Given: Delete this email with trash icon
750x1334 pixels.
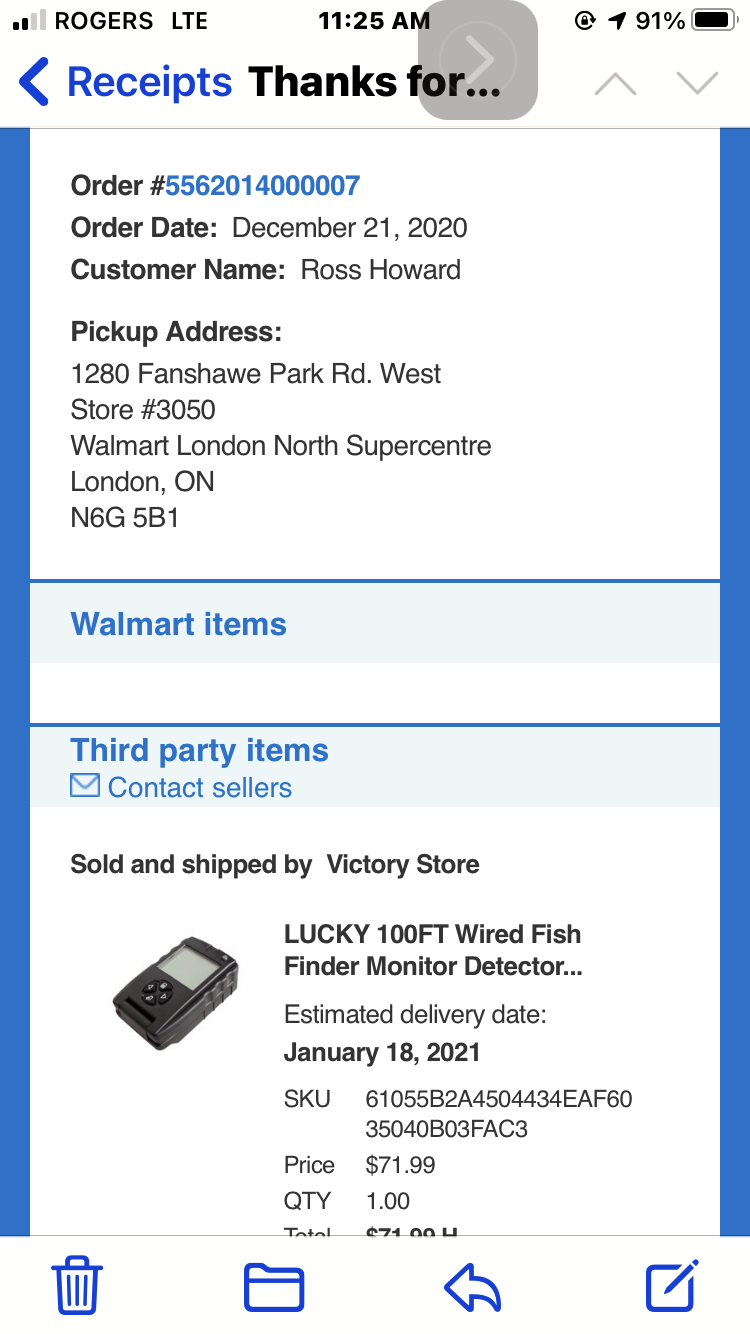Looking at the screenshot, I should [77, 1285].
